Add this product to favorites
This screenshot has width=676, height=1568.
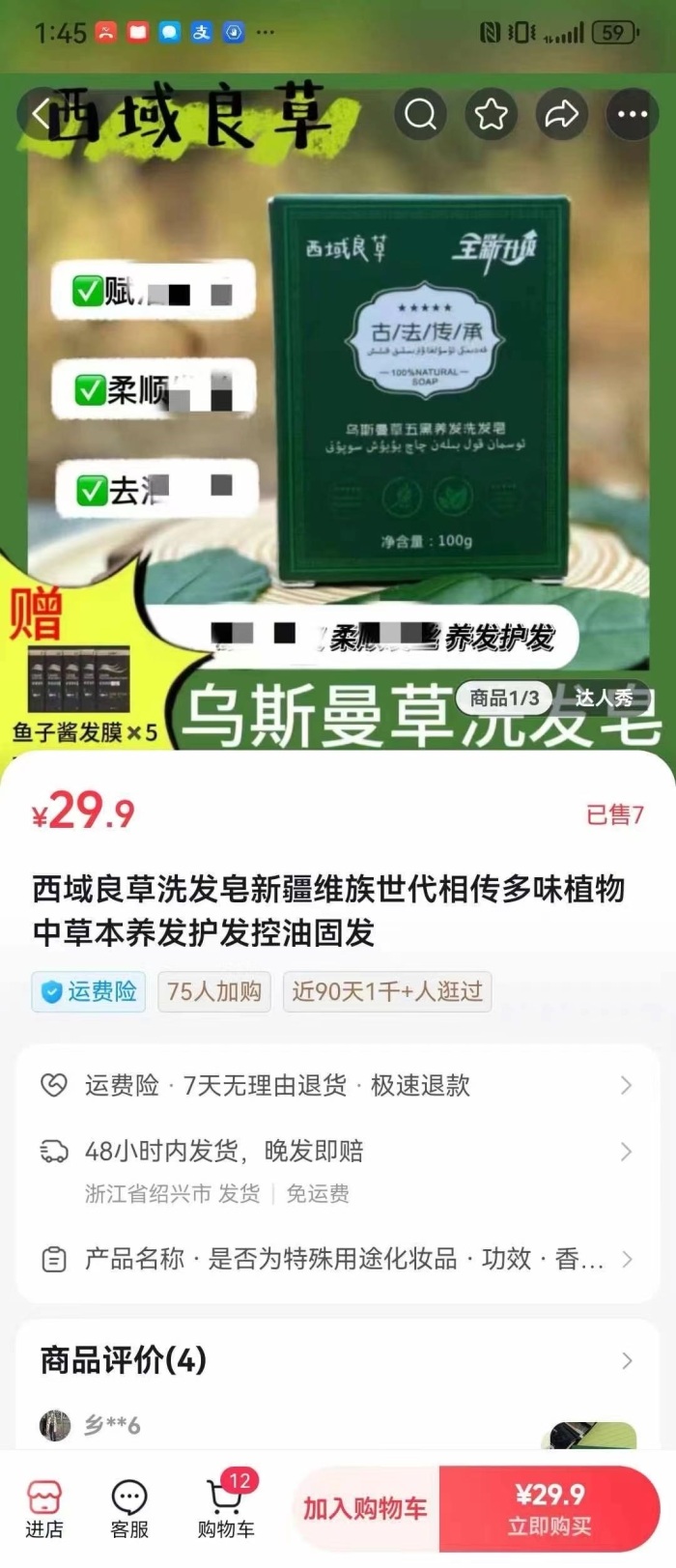point(491,115)
